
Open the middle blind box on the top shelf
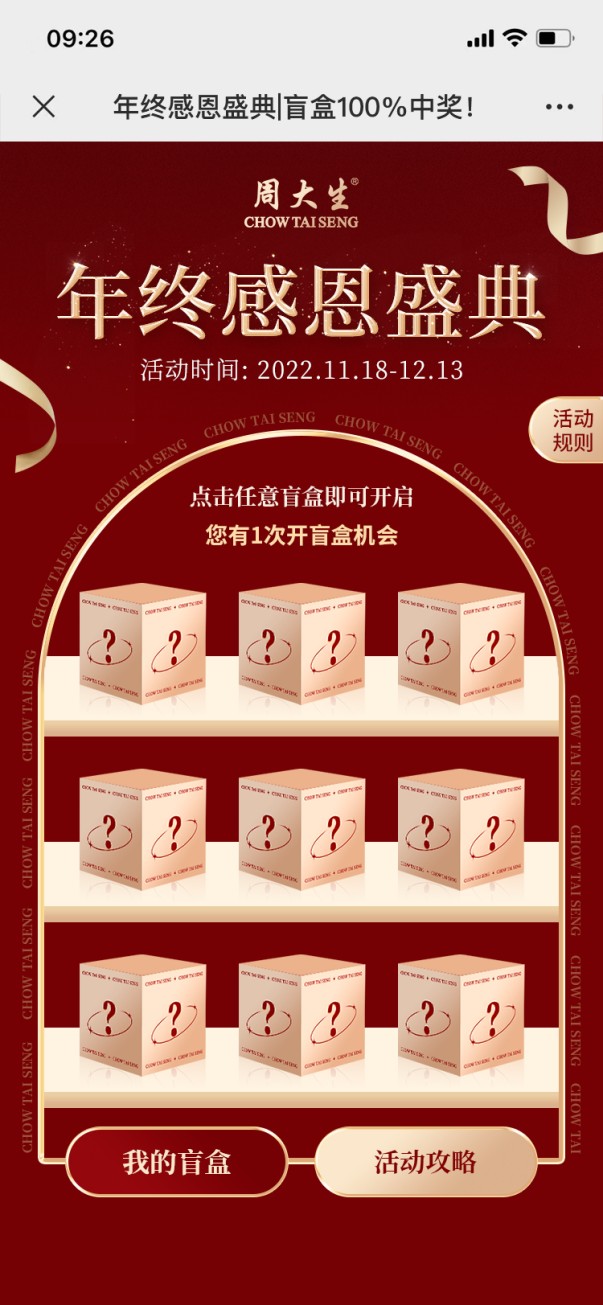(x=301, y=644)
